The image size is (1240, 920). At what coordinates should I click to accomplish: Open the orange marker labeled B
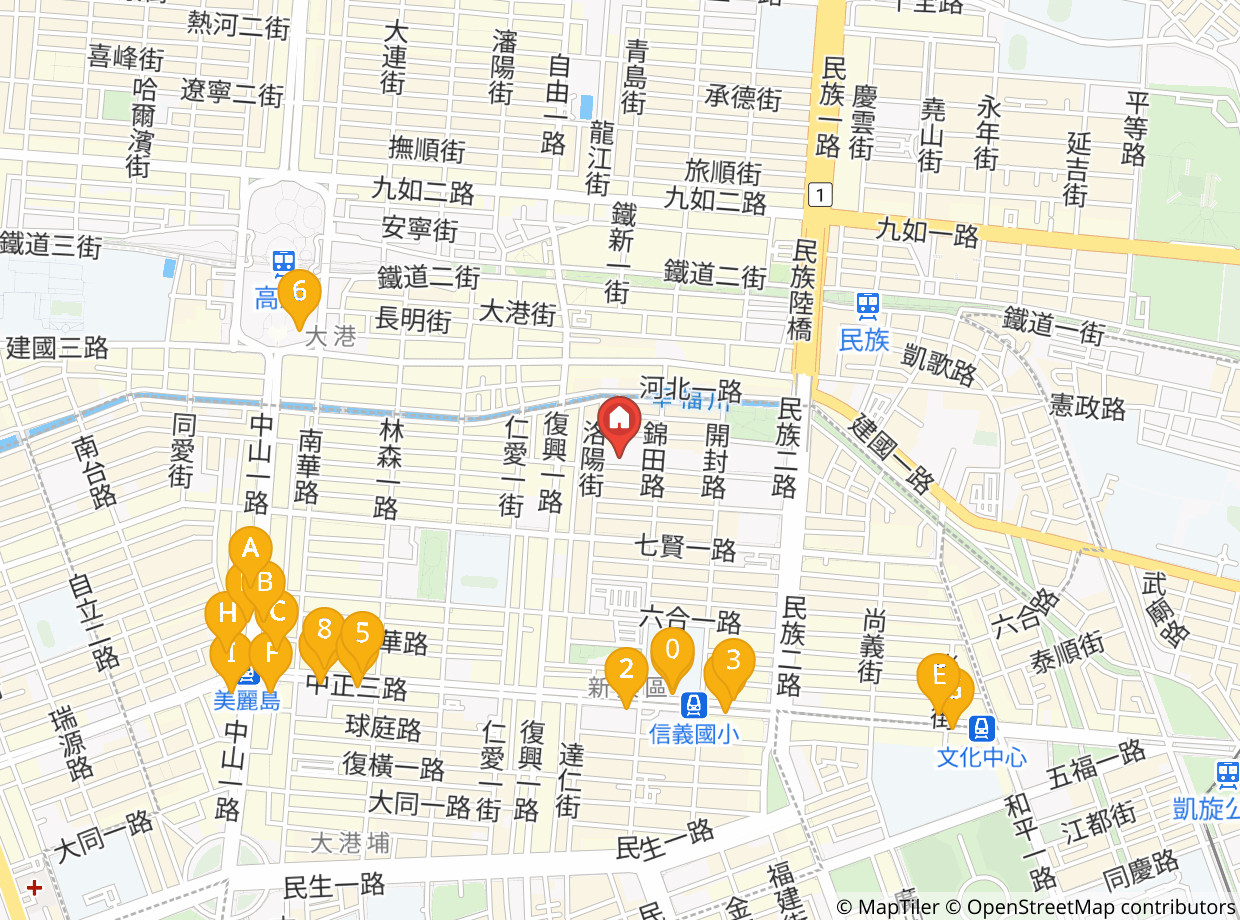265,582
